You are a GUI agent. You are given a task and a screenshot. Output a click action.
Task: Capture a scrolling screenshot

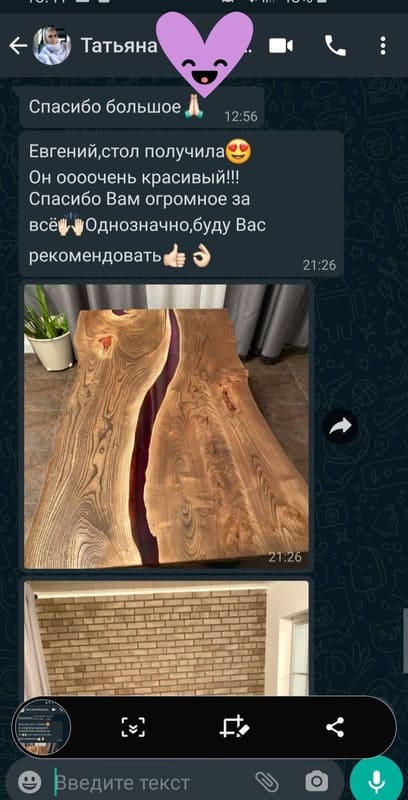pyautogui.click(x=133, y=727)
